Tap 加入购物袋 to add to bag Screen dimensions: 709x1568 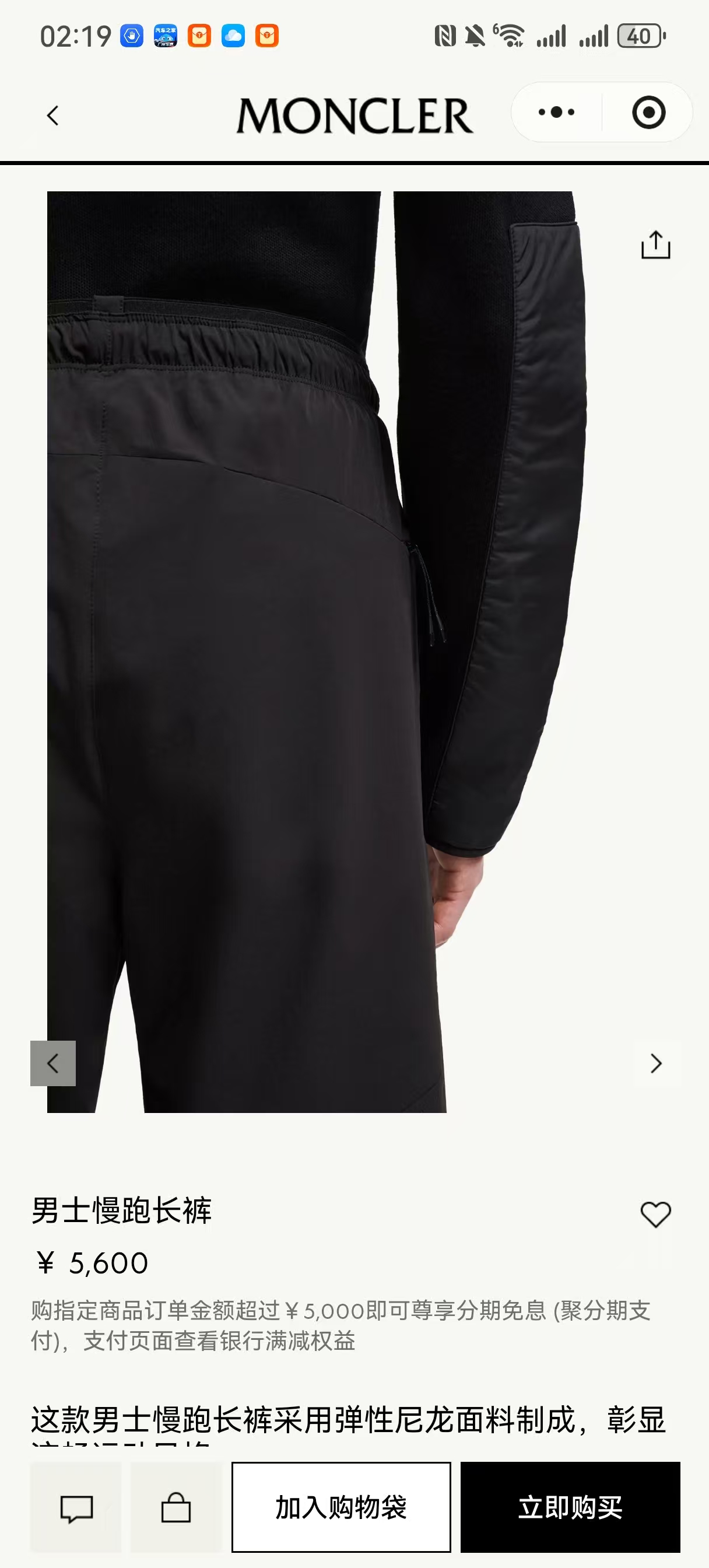[x=341, y=1507]
